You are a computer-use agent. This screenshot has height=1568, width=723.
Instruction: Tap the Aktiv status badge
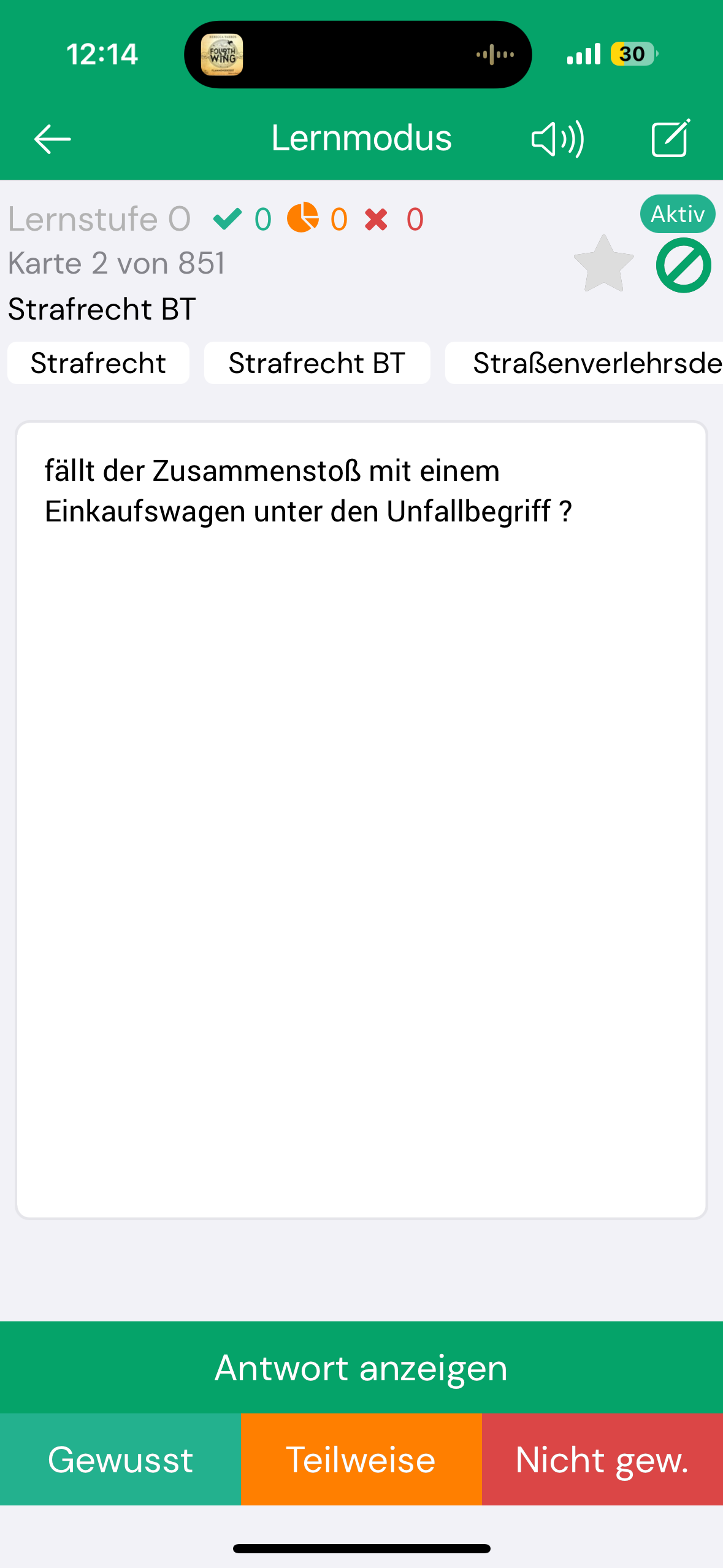click(x=677, y=214)
